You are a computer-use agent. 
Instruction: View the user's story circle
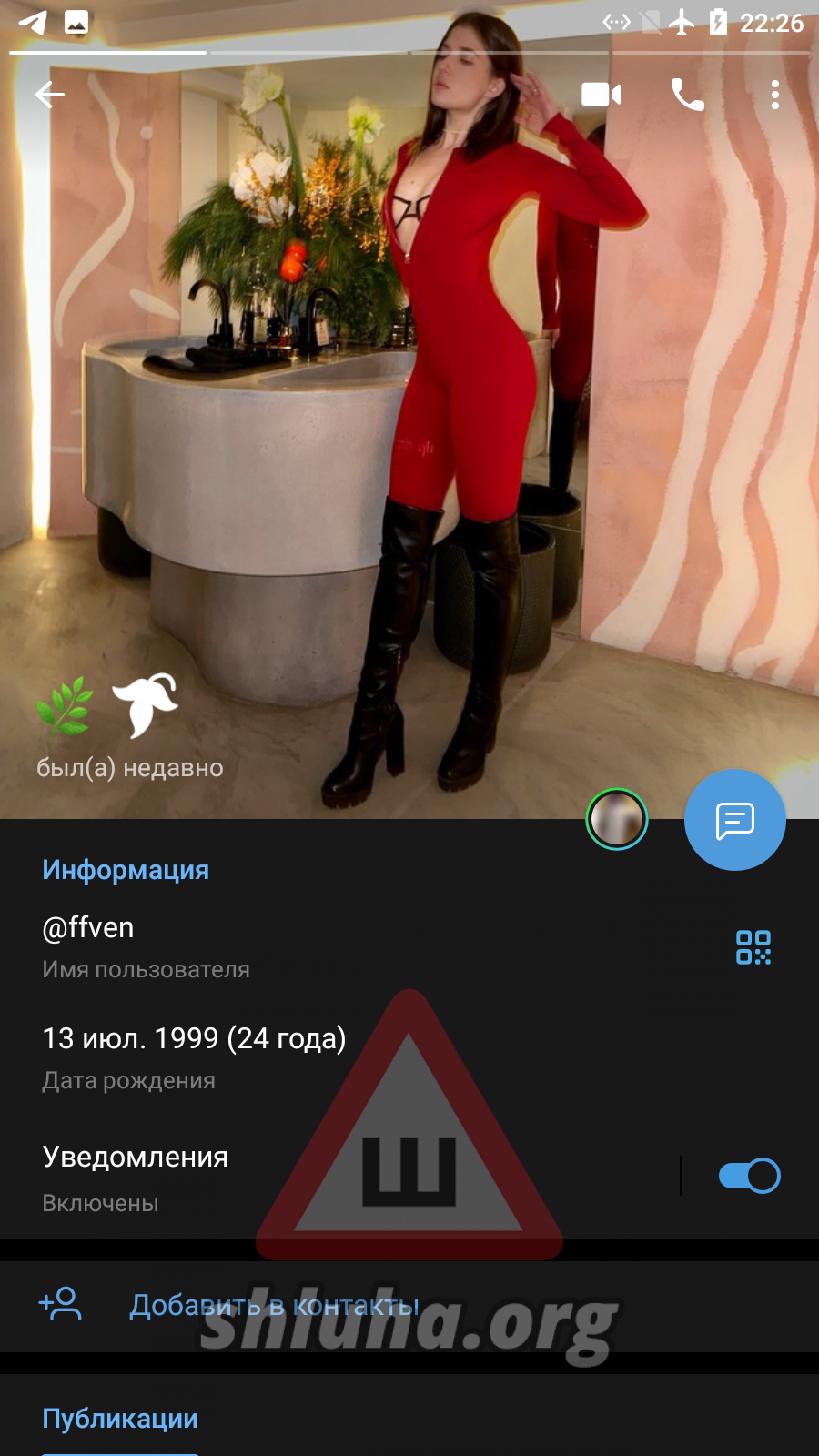617,819
